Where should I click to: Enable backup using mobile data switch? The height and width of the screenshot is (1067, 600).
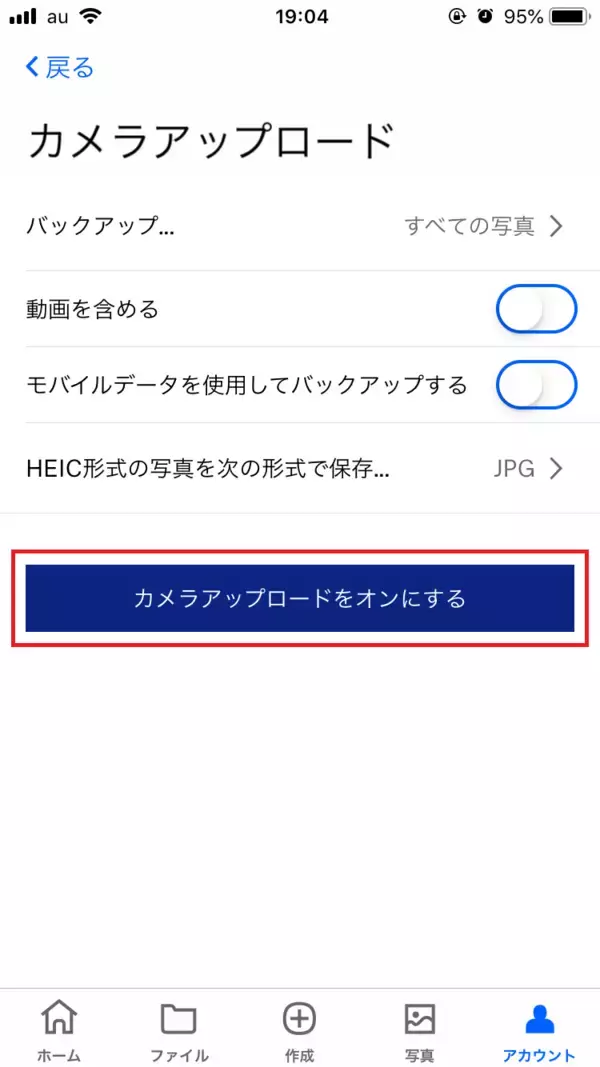(536, 385)
